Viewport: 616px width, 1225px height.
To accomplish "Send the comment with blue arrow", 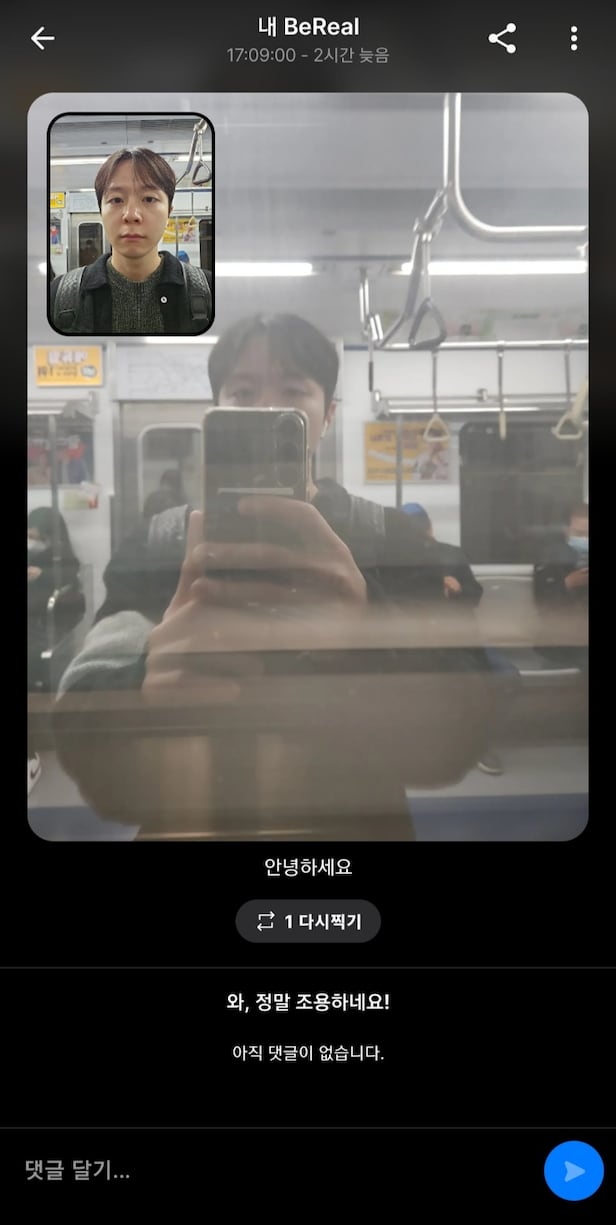I will (573, 1170).
